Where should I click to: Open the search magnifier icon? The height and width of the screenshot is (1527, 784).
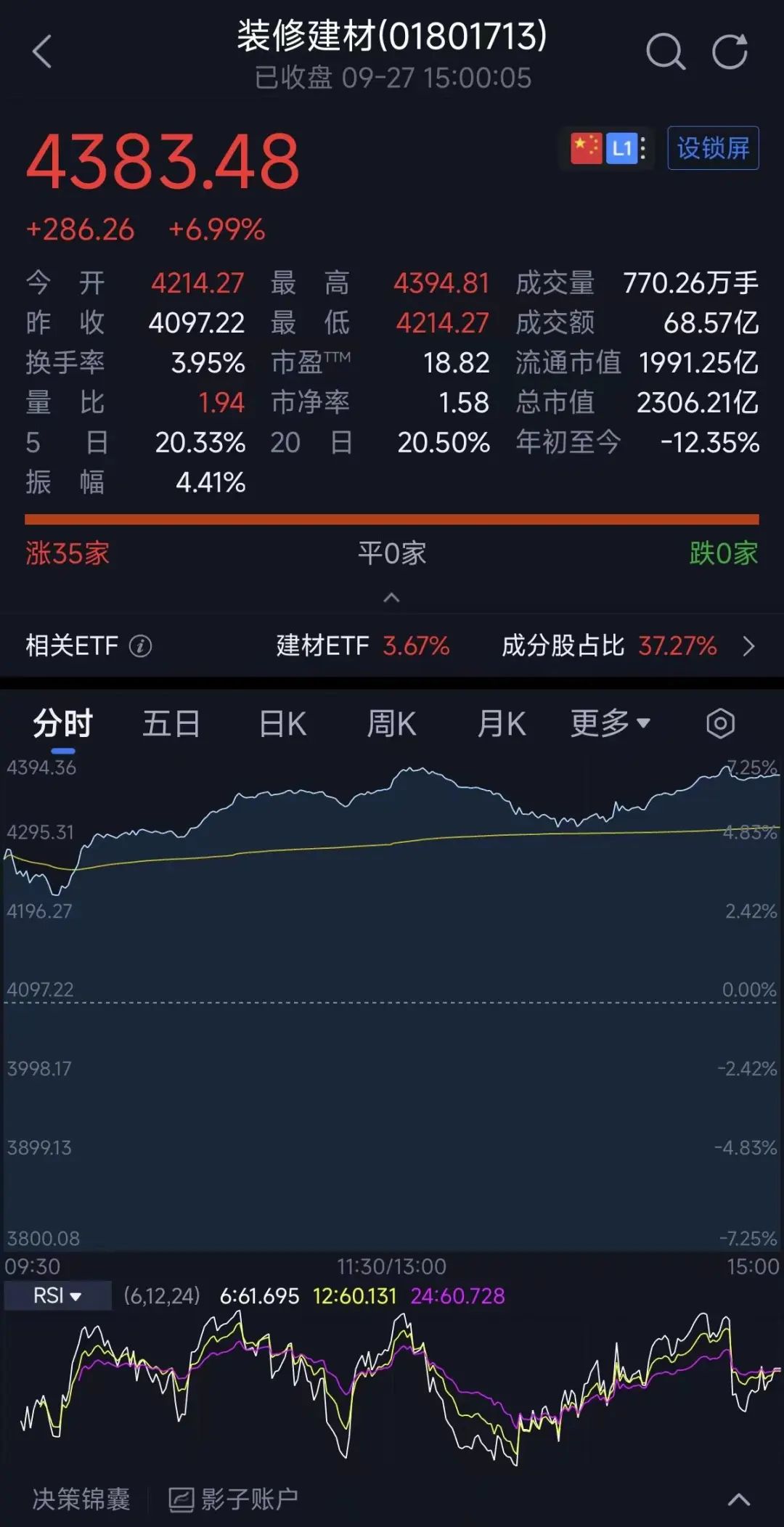coord(665,52)
